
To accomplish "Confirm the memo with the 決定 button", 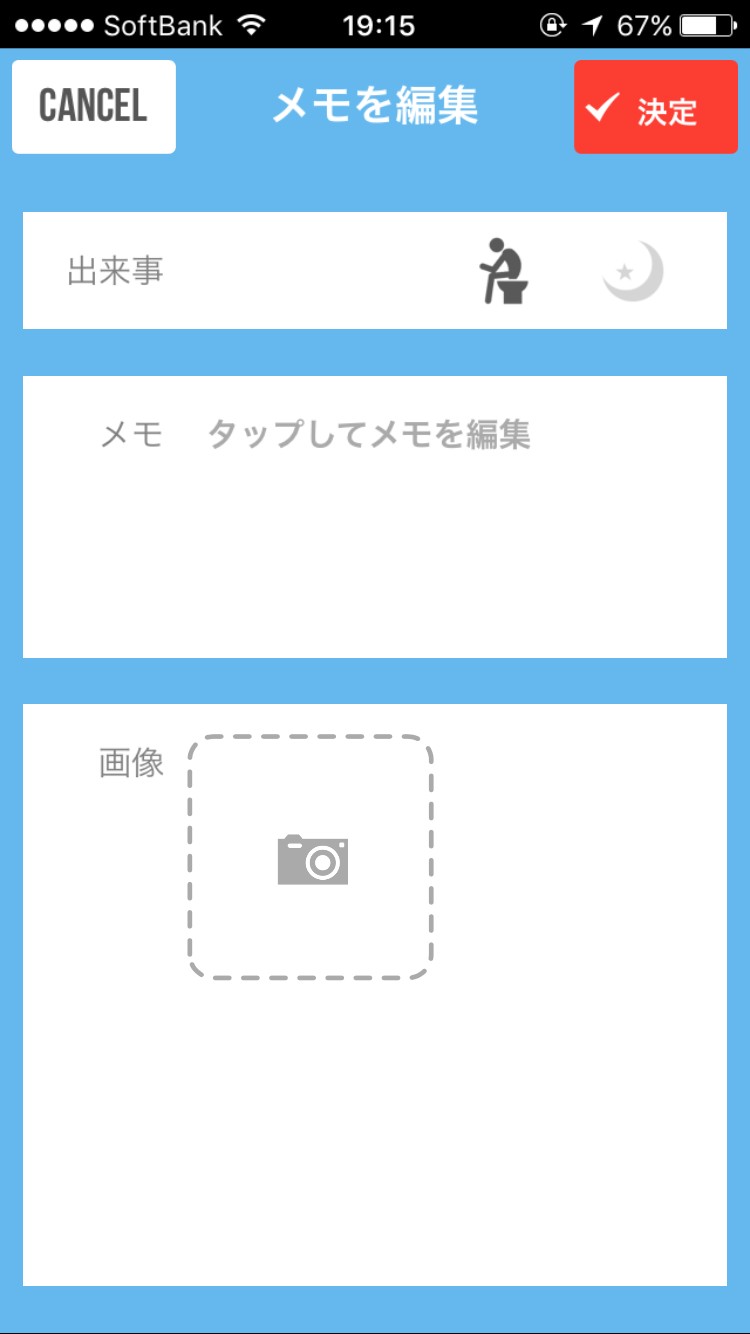I will (x=655, y=107).
